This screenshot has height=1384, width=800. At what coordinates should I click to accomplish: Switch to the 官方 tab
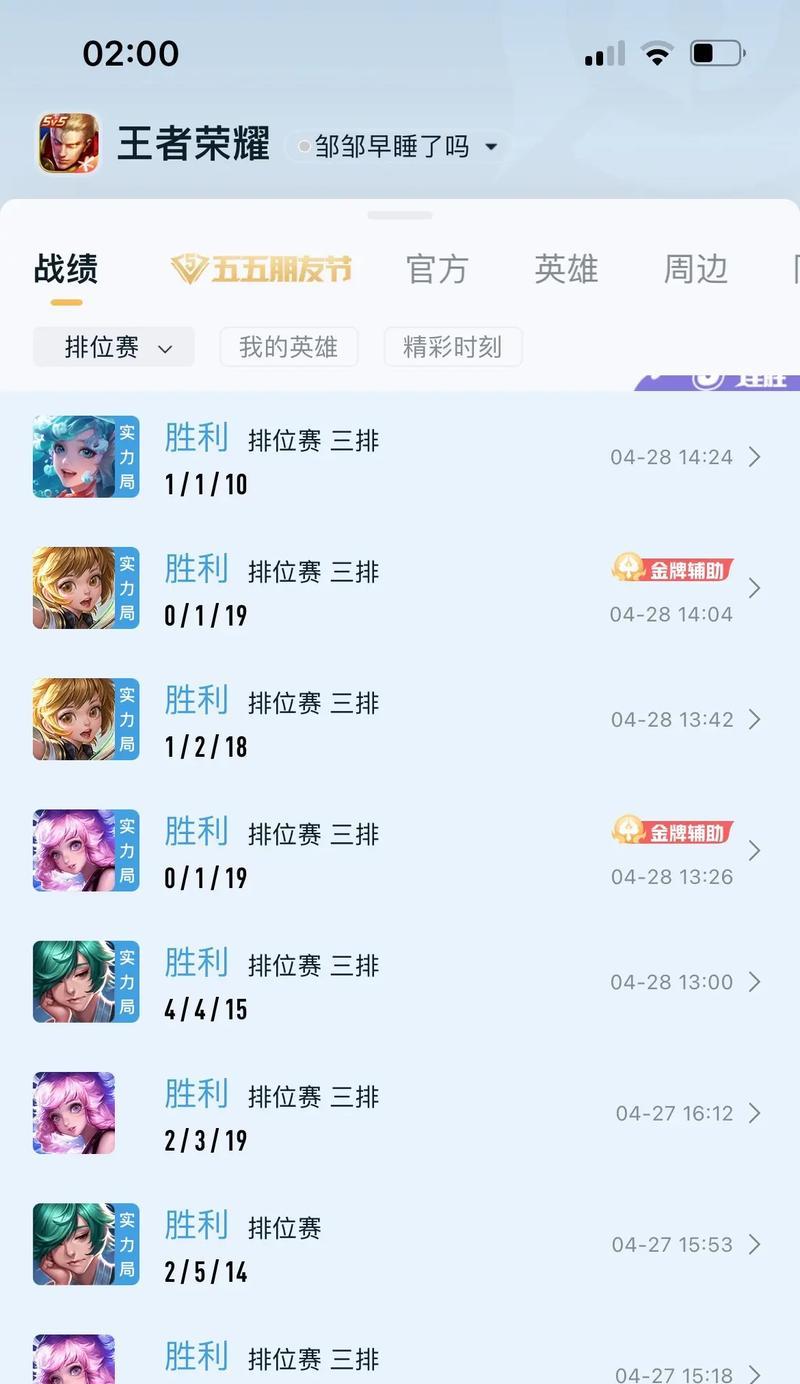437,269
